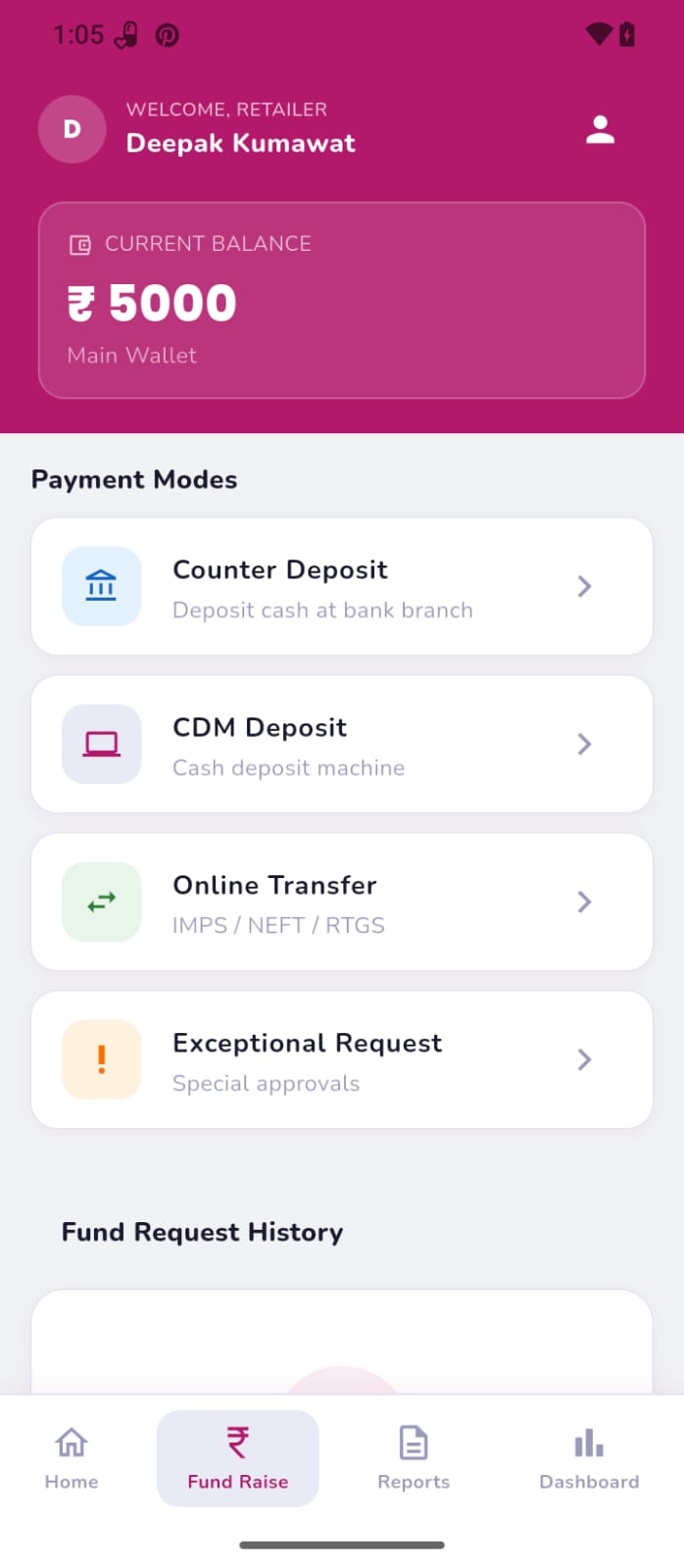
Task: Switch to the Reports tab
Action: click(x=414, y=1458)
